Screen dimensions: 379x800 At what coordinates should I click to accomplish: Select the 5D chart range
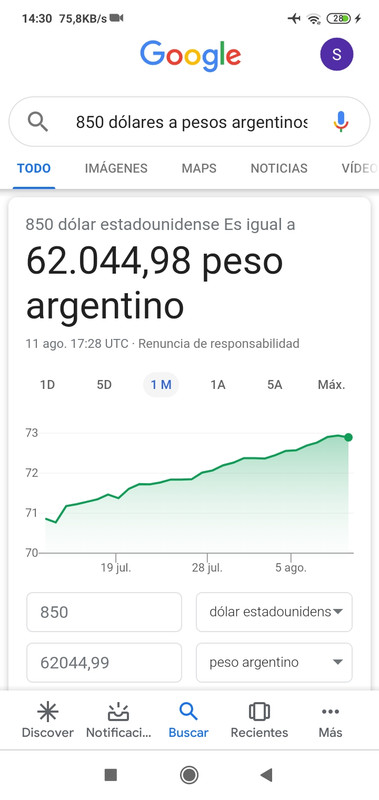(x=104, y=385)
